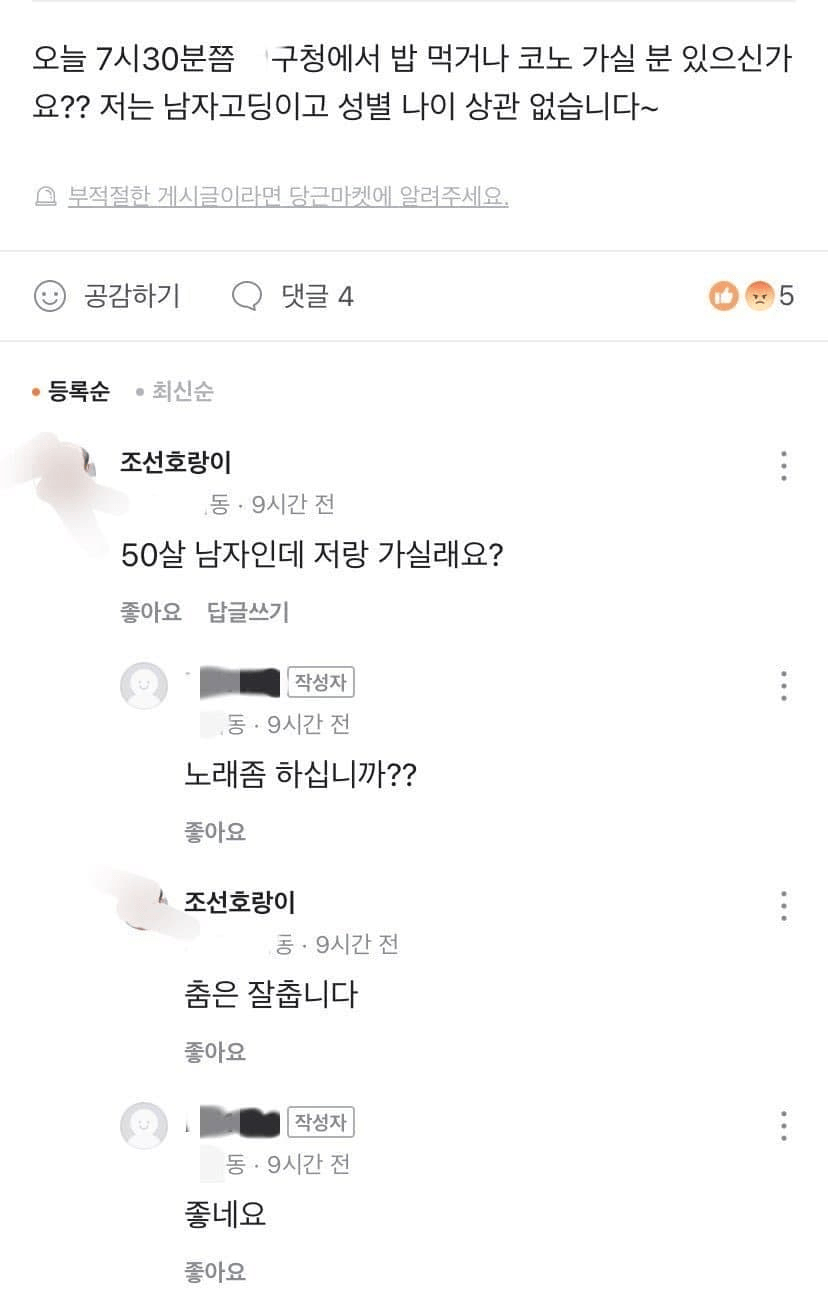Tap 공감하기 to react to the post
Viewport: 828px width, 1303px height.
pyautogui.click(x=107, y=296)
